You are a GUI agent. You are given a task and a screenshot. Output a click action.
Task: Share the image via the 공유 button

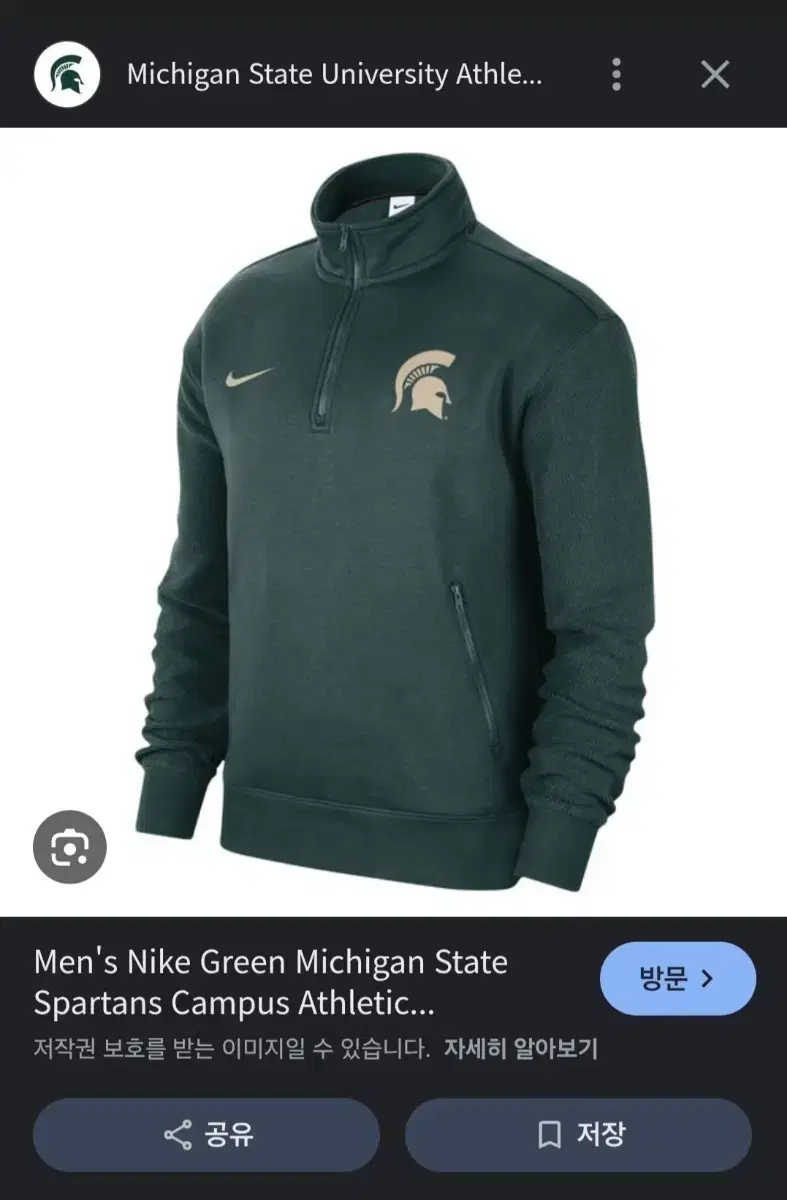[x=206, y=1134]
